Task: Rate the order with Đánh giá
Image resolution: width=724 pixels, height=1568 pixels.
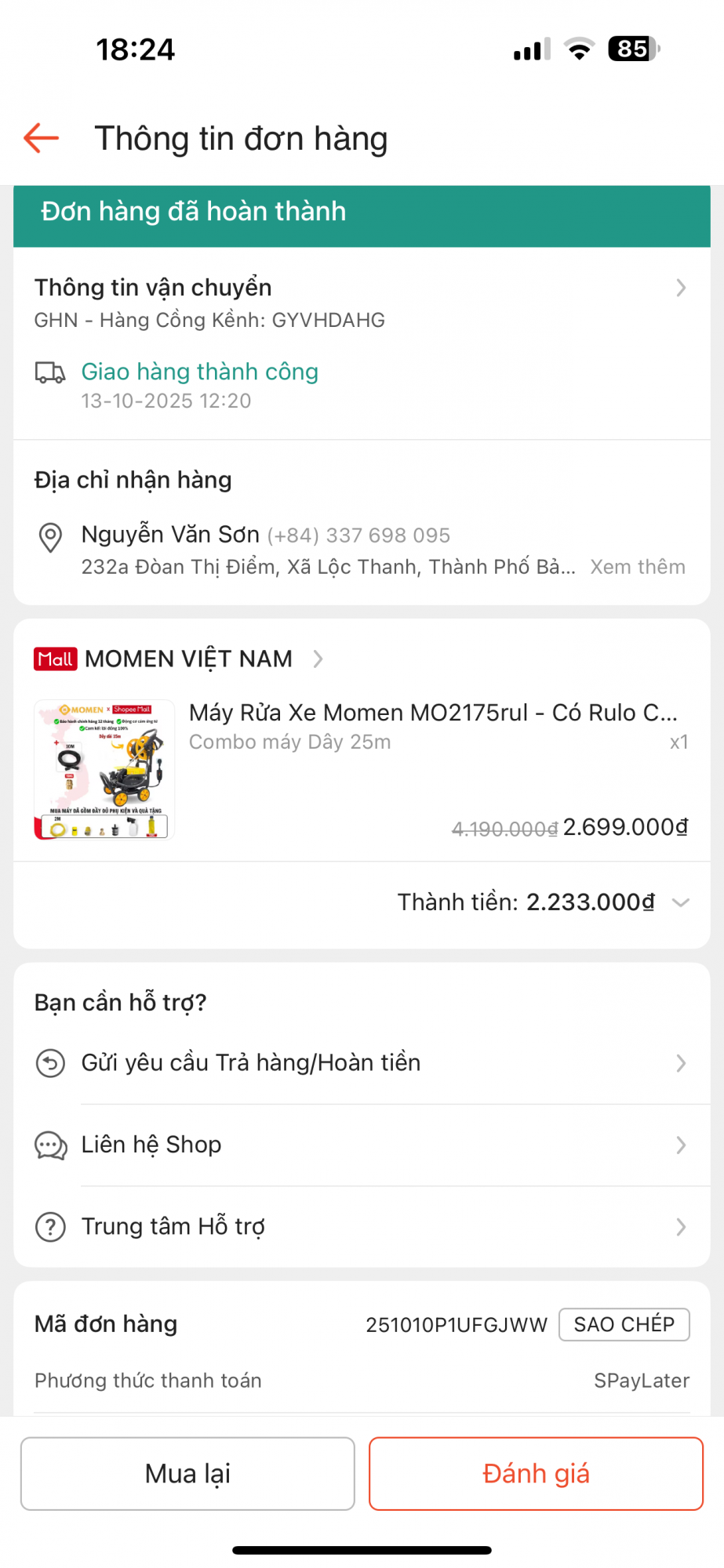Action: tap(536, 1473)
